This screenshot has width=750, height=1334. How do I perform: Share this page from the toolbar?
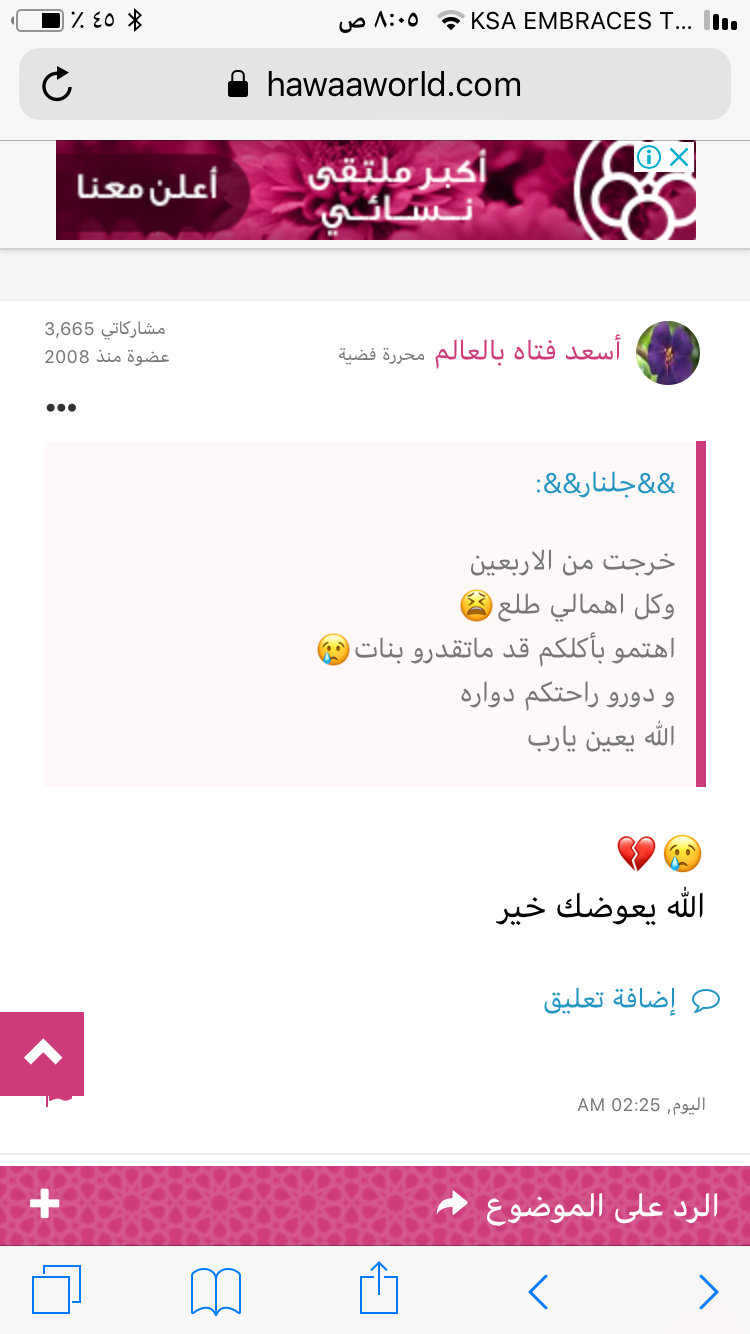click(x=378, y=1290)
